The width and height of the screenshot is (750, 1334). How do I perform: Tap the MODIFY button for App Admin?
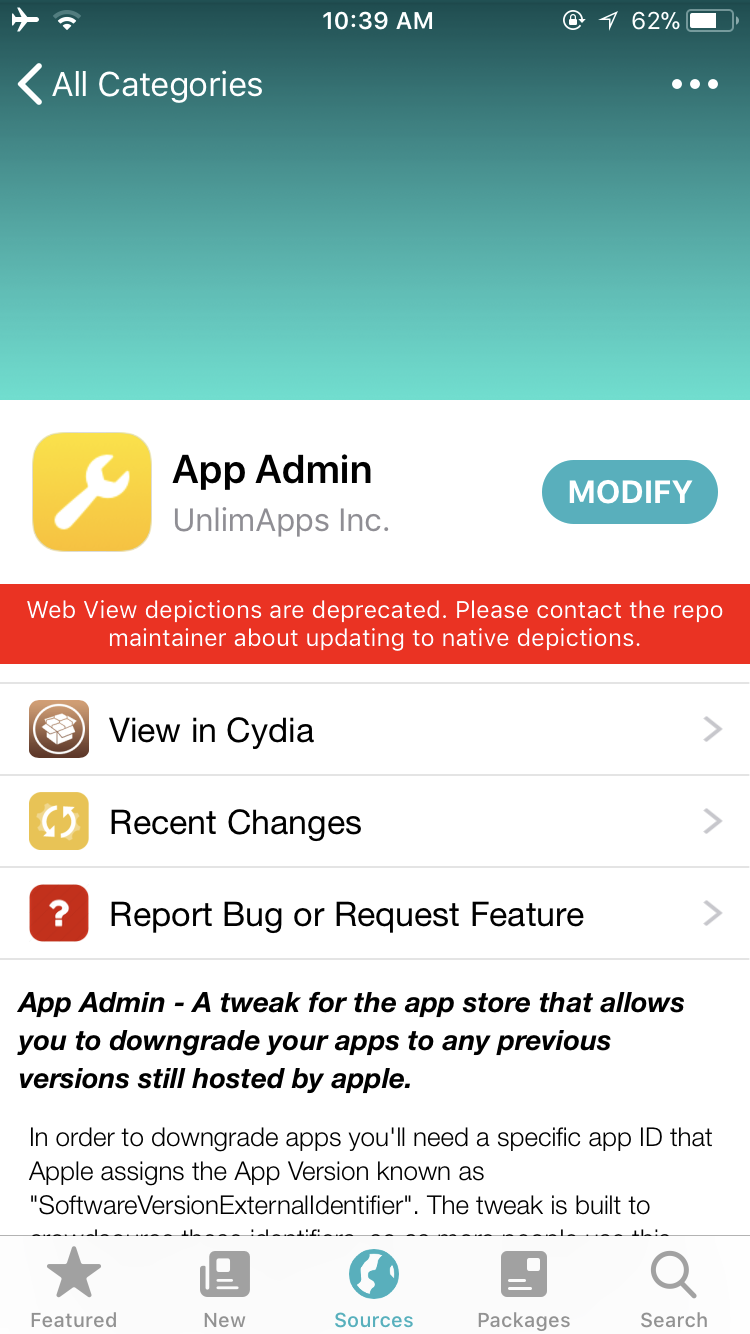630,492
